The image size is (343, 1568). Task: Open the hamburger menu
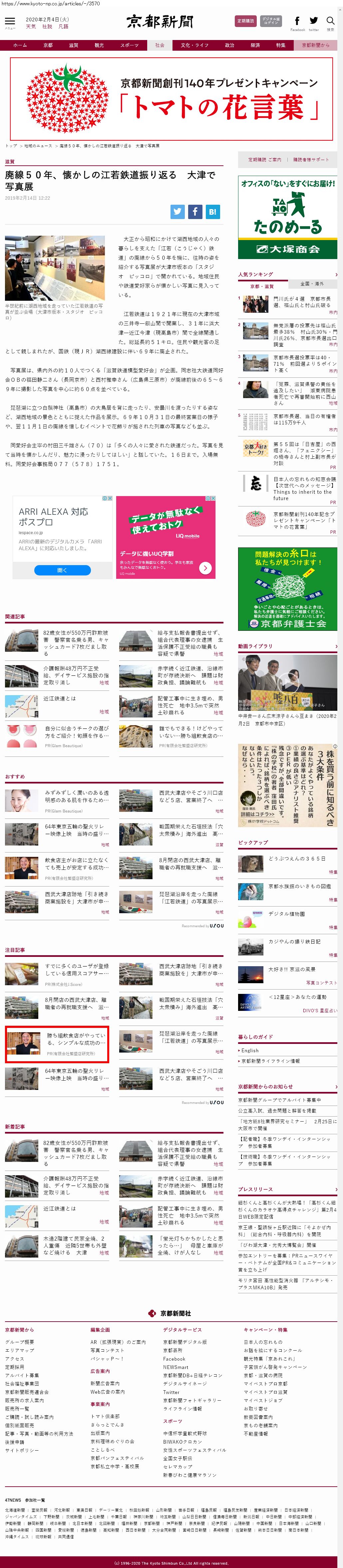click(x=10, y=22)
